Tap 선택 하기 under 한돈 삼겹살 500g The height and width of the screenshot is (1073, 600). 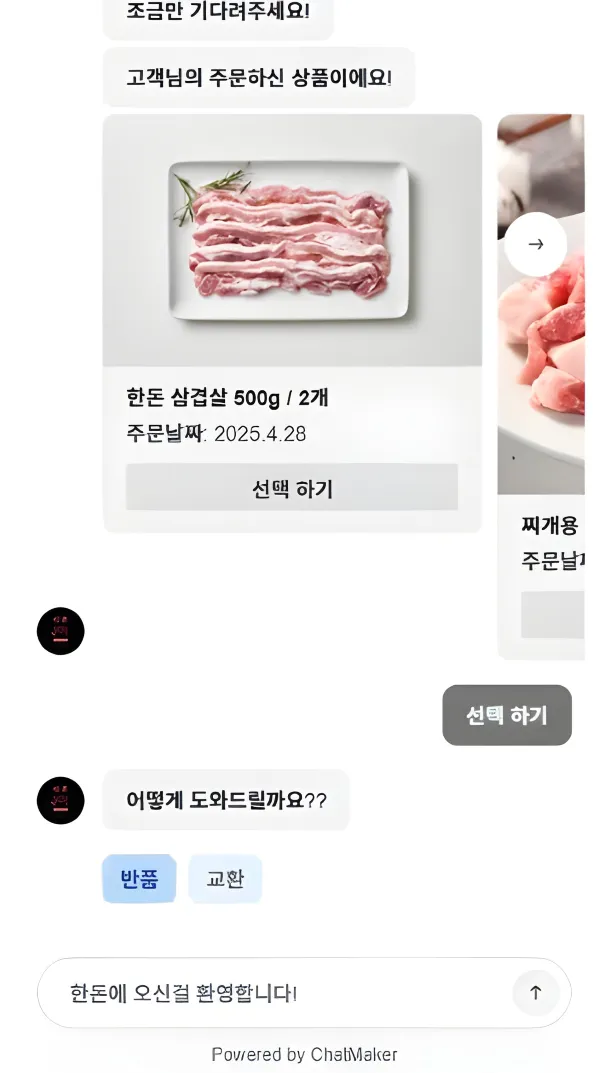291,488
